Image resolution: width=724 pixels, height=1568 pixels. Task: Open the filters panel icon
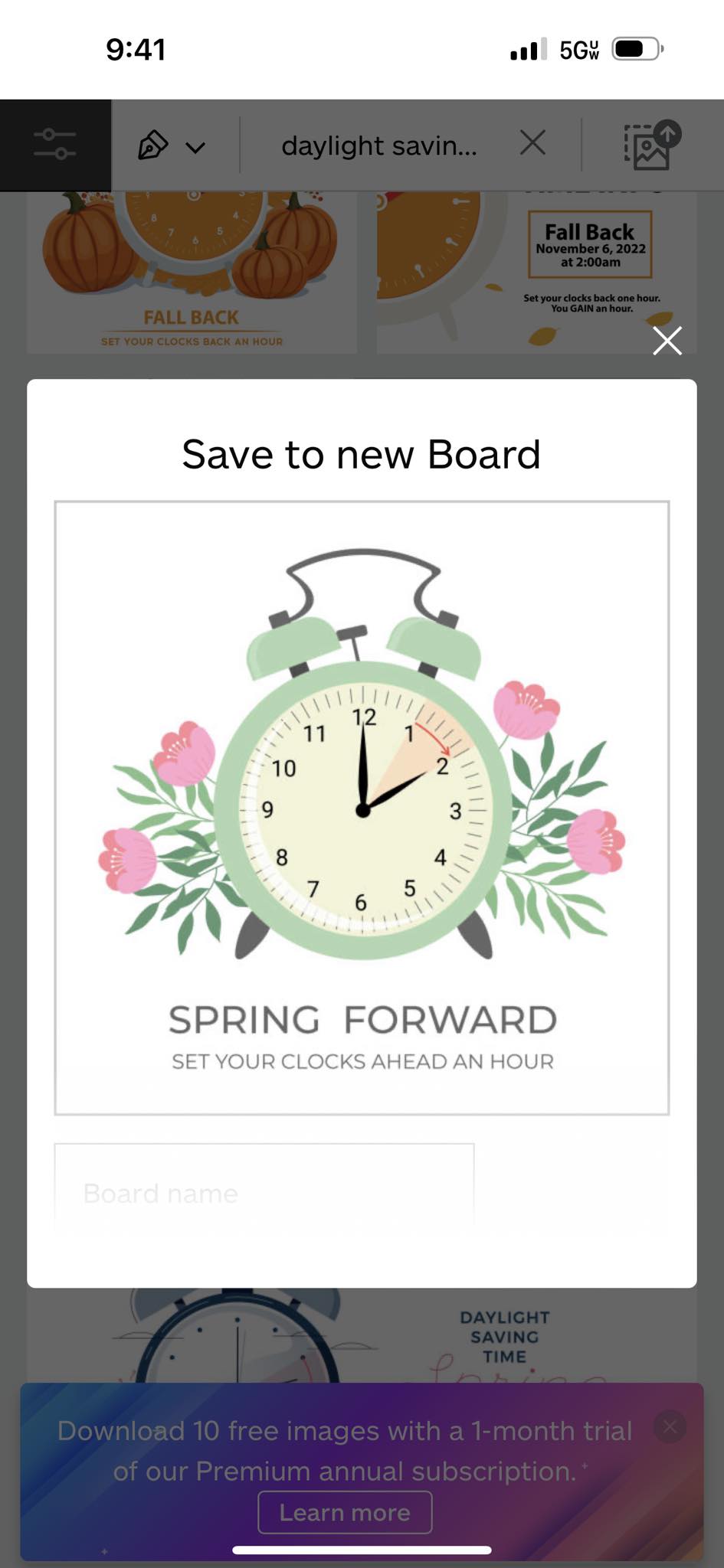pos(55,145)
